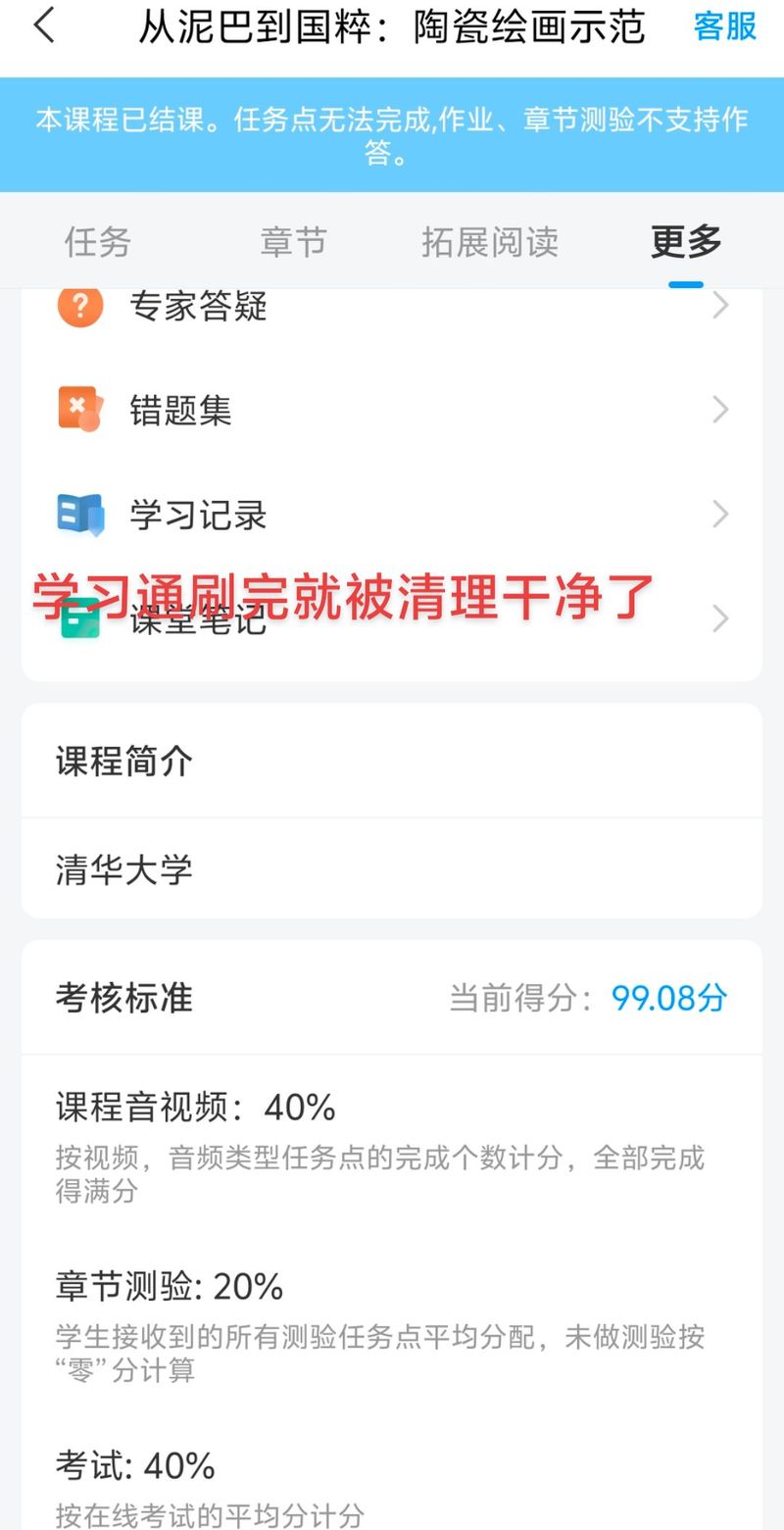Tap the score 99.08分 display

[669, 997]
